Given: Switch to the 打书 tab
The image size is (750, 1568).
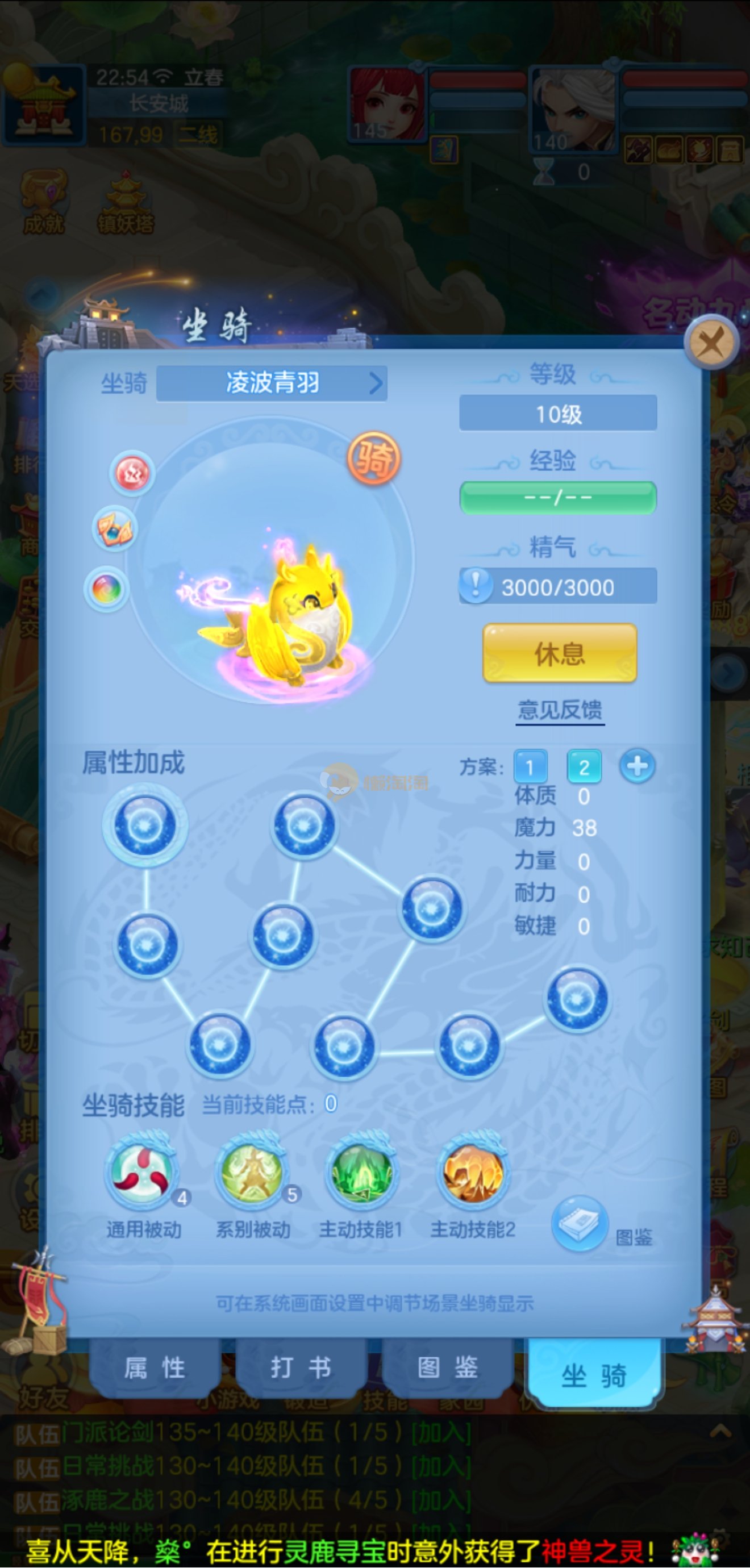Looking at the screenshot, I should (x=301, y=1367).
